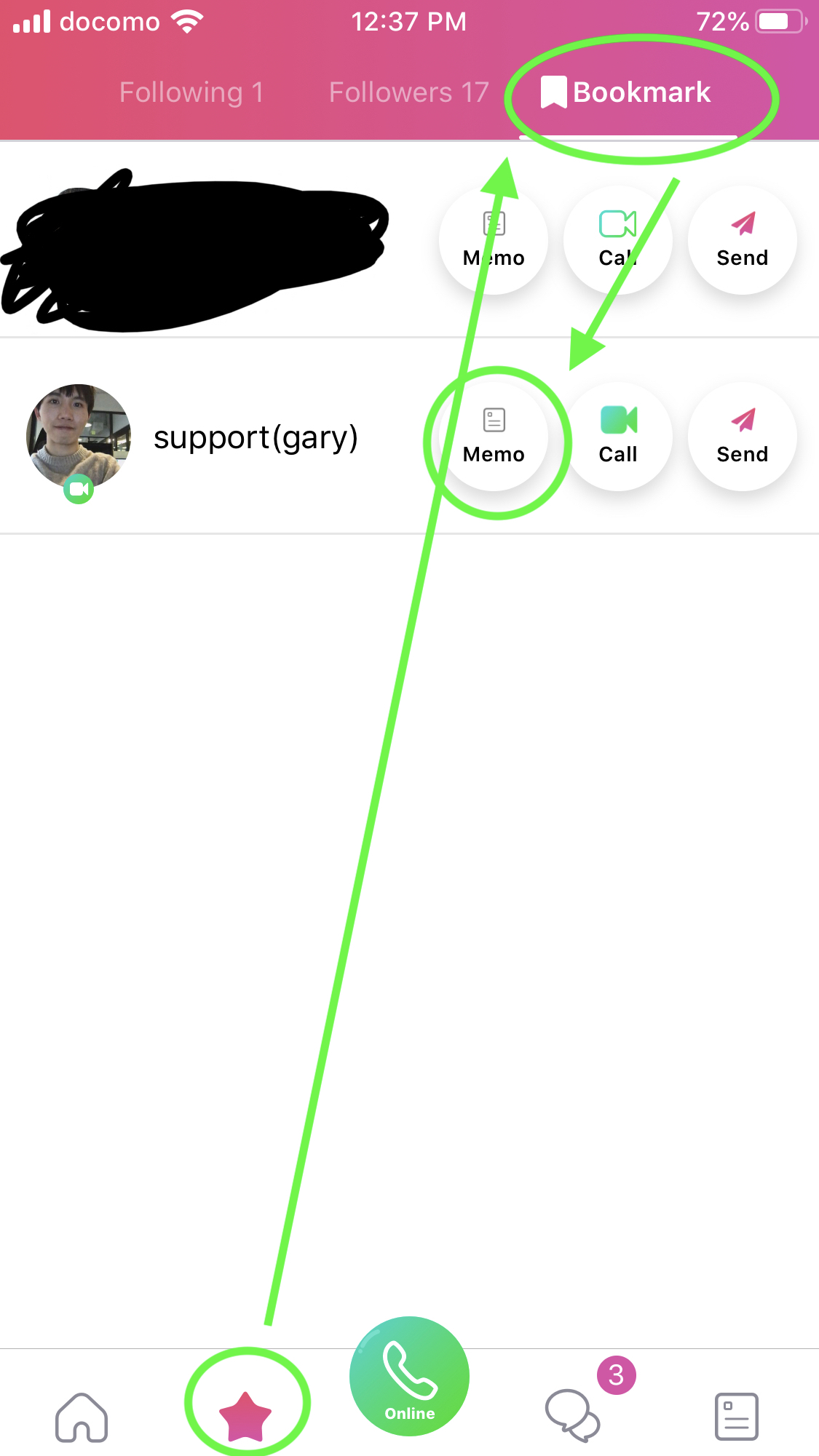Go to the home tab

[82, 1416]
